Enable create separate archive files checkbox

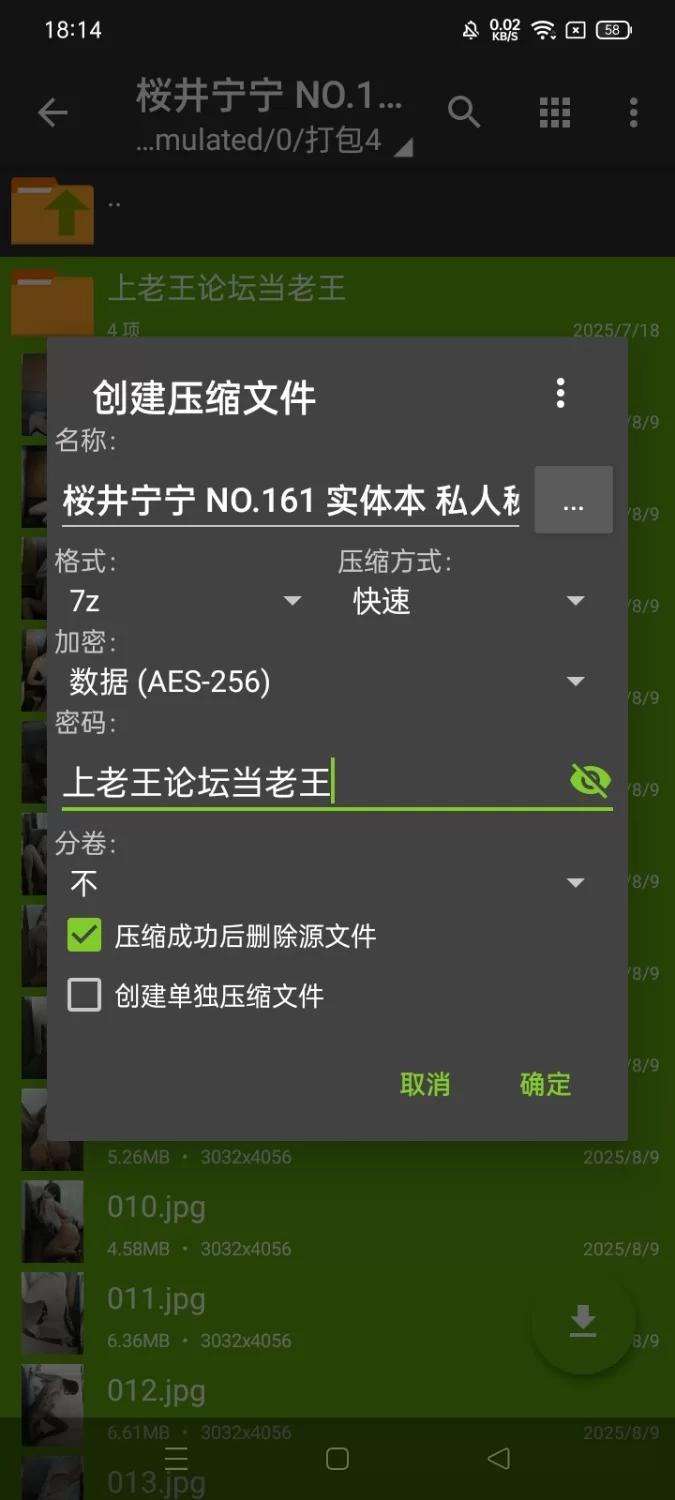[85, 996]
